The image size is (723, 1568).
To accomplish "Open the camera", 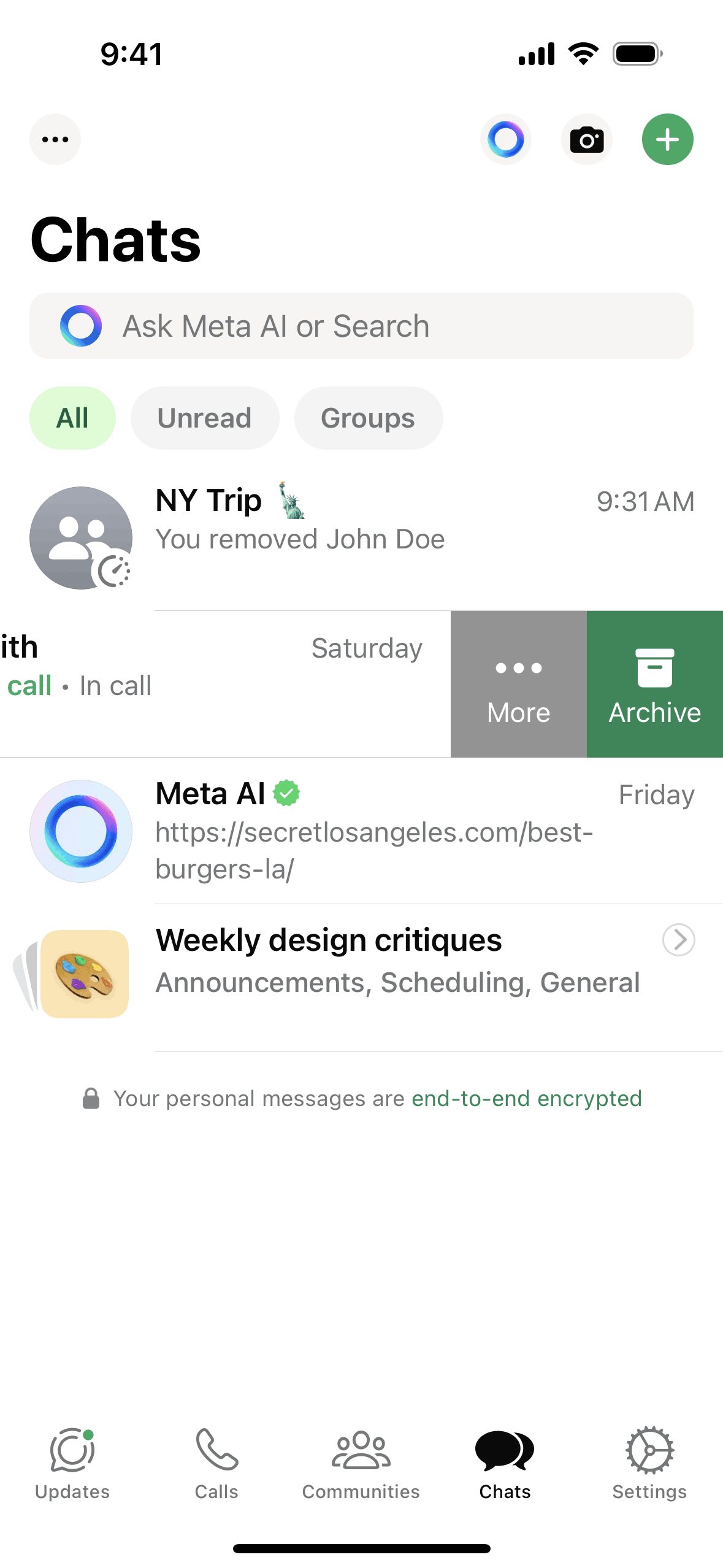I will pyautogui.click(x=586, y=139).
